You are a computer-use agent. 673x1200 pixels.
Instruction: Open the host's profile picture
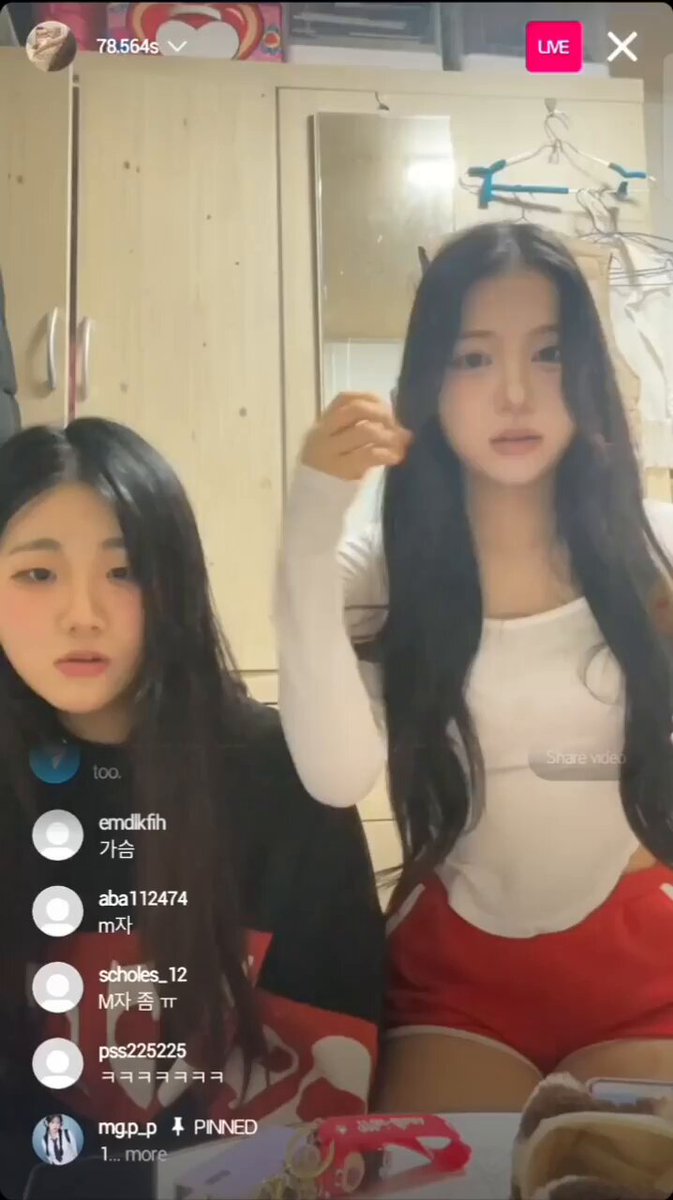51,46
